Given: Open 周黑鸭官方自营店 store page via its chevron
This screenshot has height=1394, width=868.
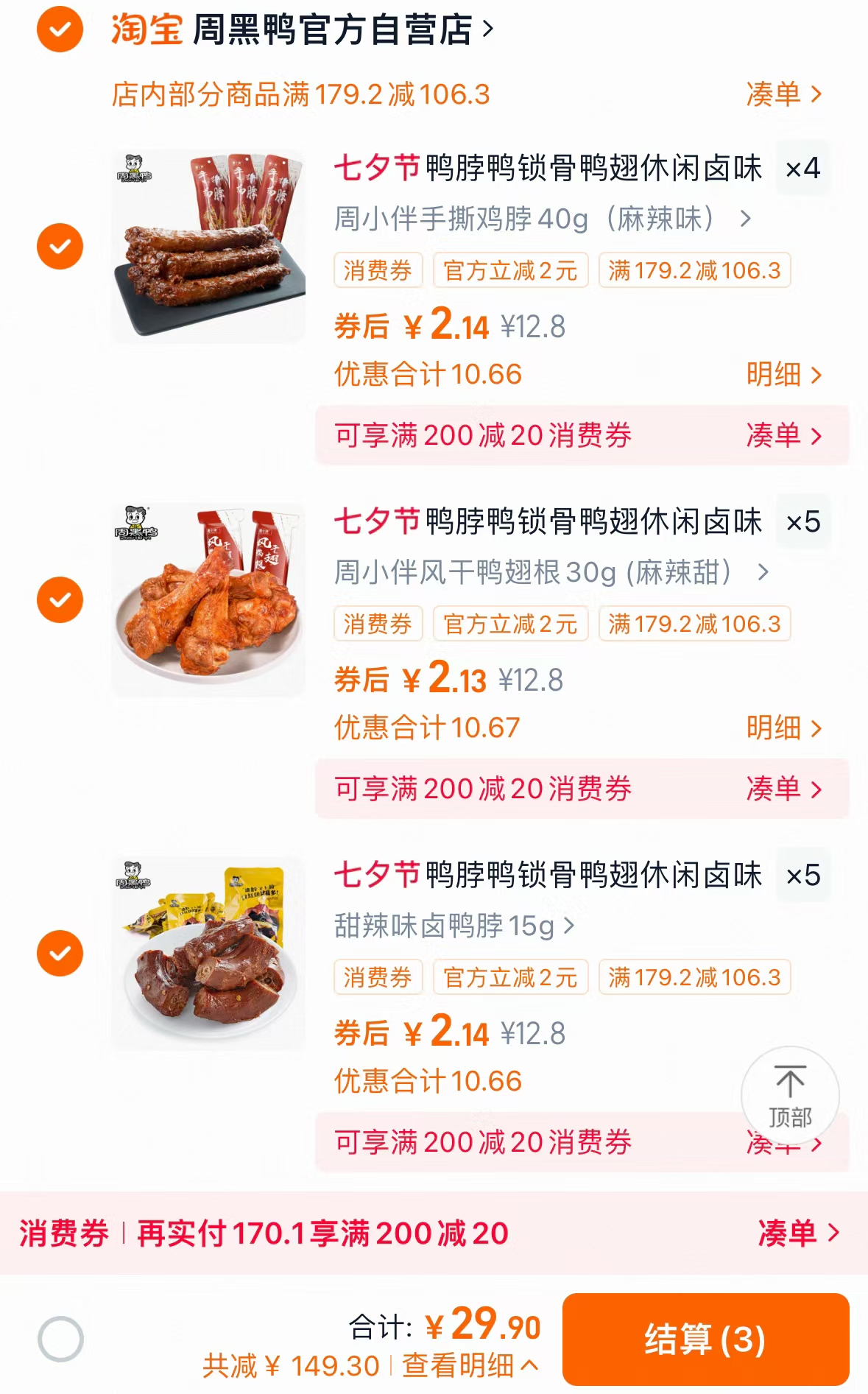Looking at the screenshot, I should pos(490,30).
